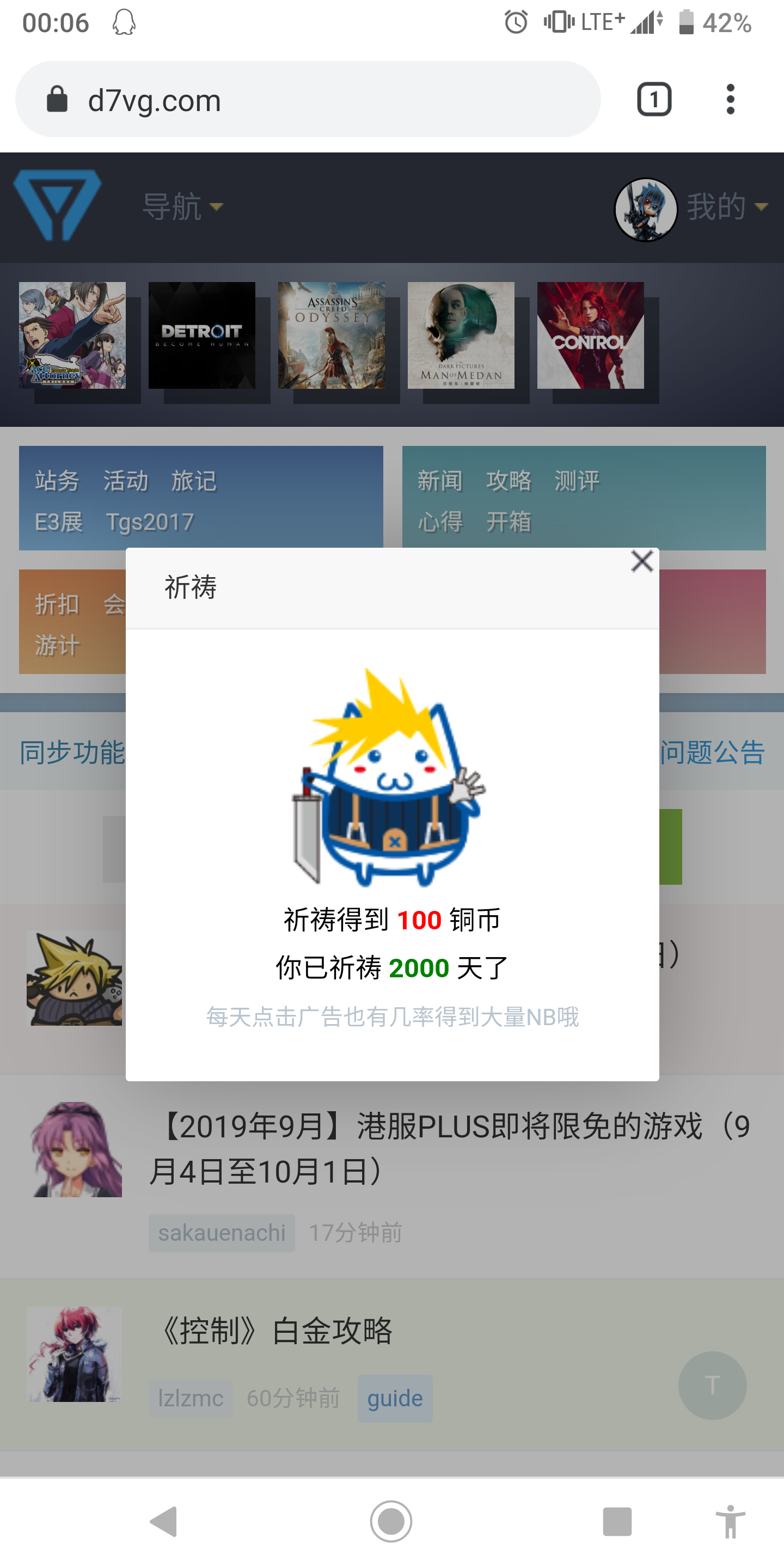This screenshot has height=1568, width=784.
Task: Open the Control game cover
Action: click(x=590, y=335)
